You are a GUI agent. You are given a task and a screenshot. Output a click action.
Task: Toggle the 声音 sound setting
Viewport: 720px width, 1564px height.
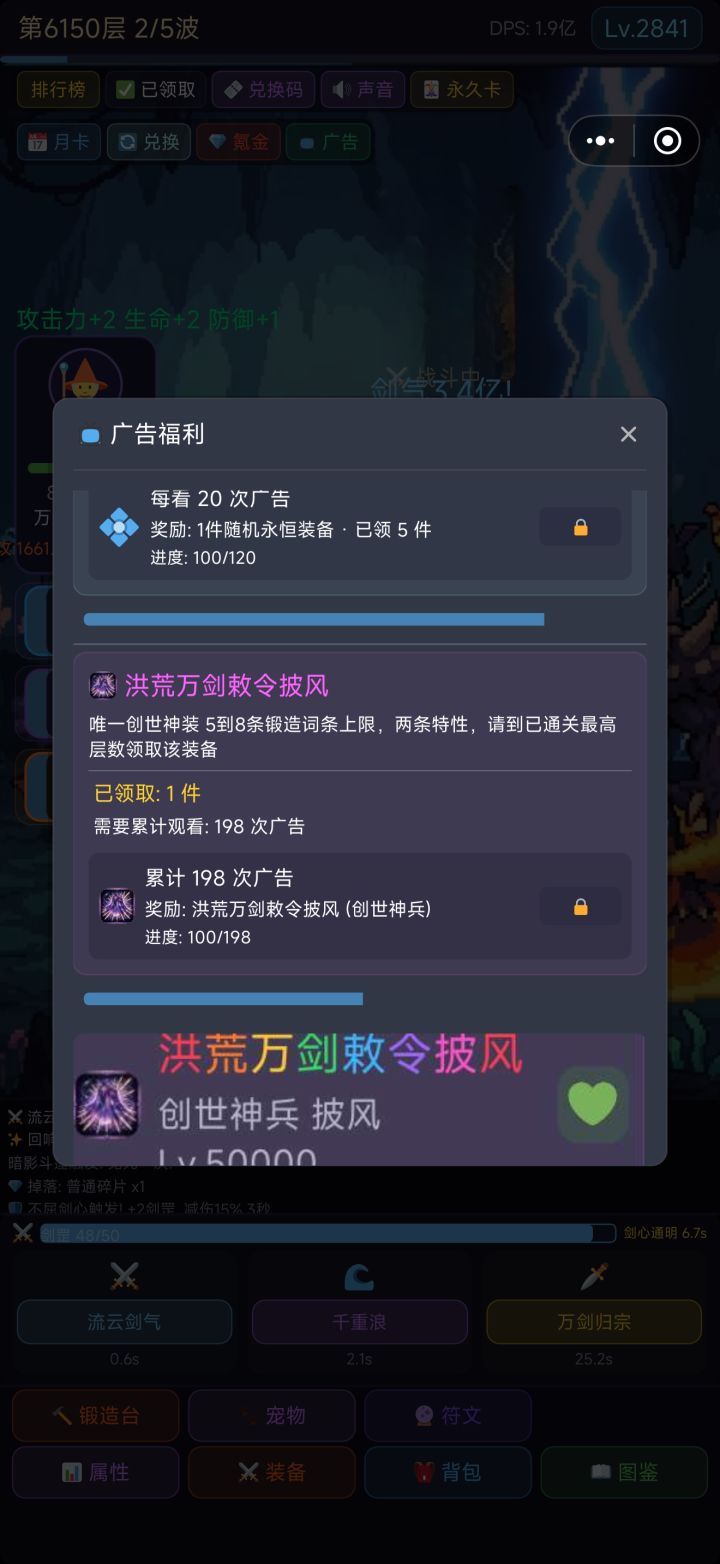click(363, 89)
